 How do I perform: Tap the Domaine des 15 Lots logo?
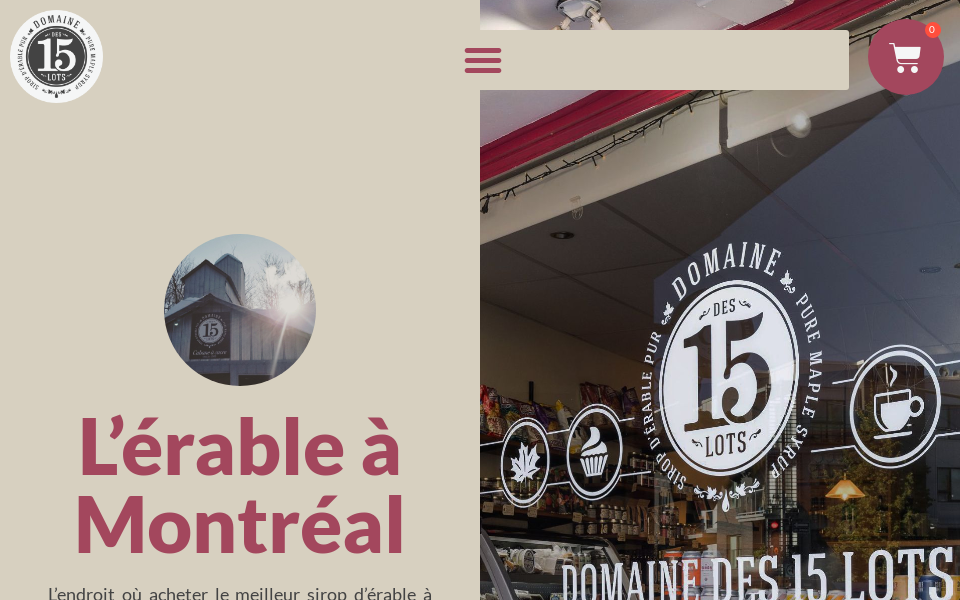click(x=57, y=56)
